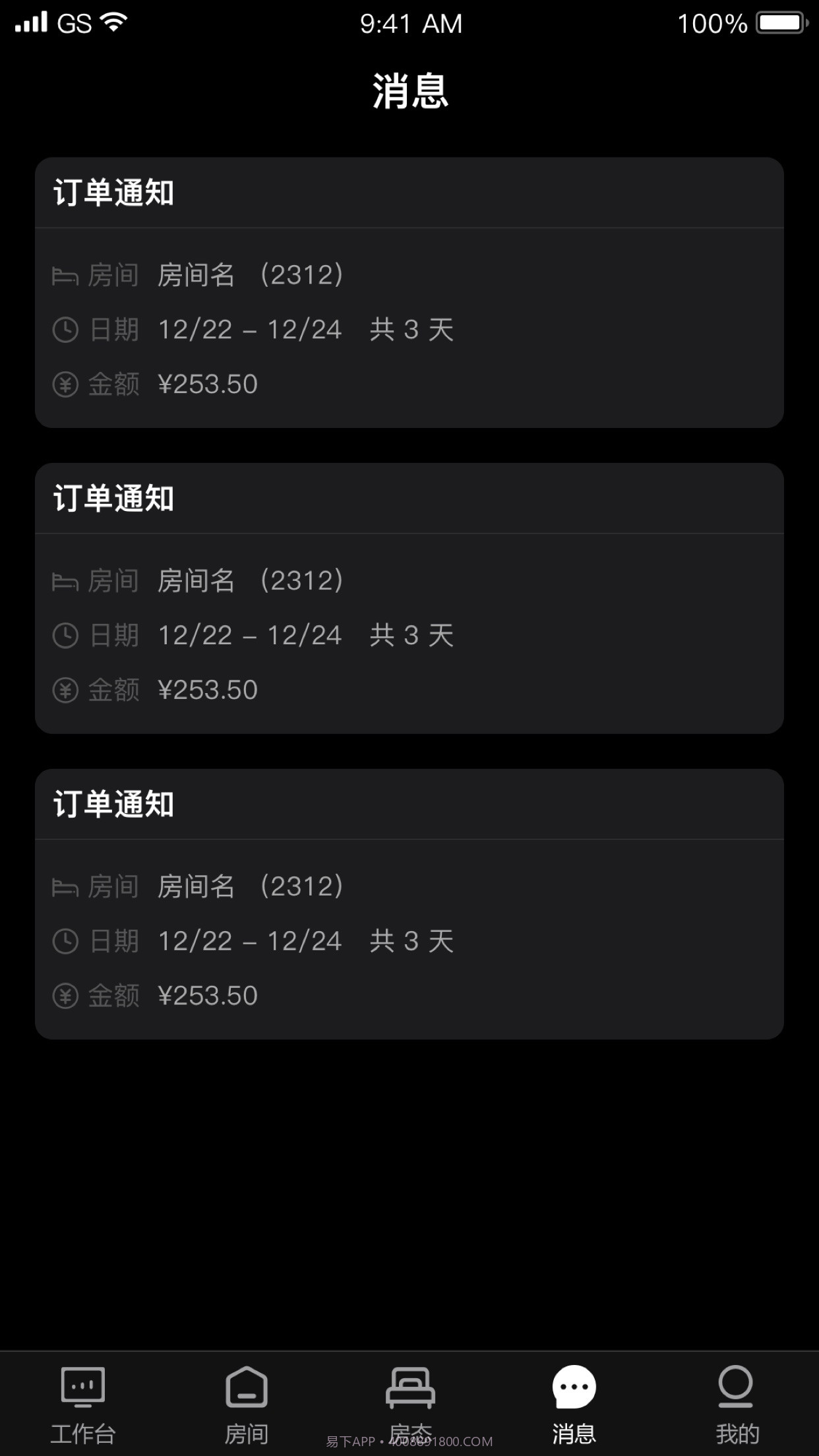Screen dimensions: 819x1456
Task: Click the bed icon in the third order notification
Action: pyautogui.click(x=65, y=886)
